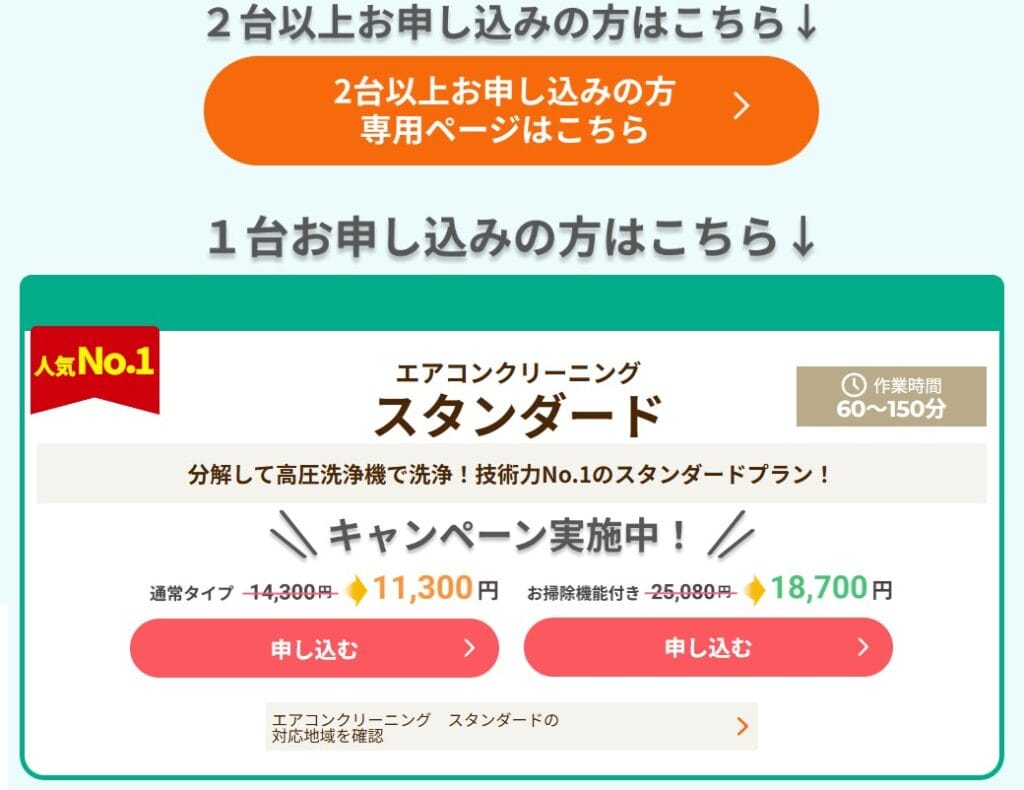The height and width of the screenshot is (790, 1024).
Task: Check エアコンクリーニング スタンダードの対応地域
Action: 511,726
